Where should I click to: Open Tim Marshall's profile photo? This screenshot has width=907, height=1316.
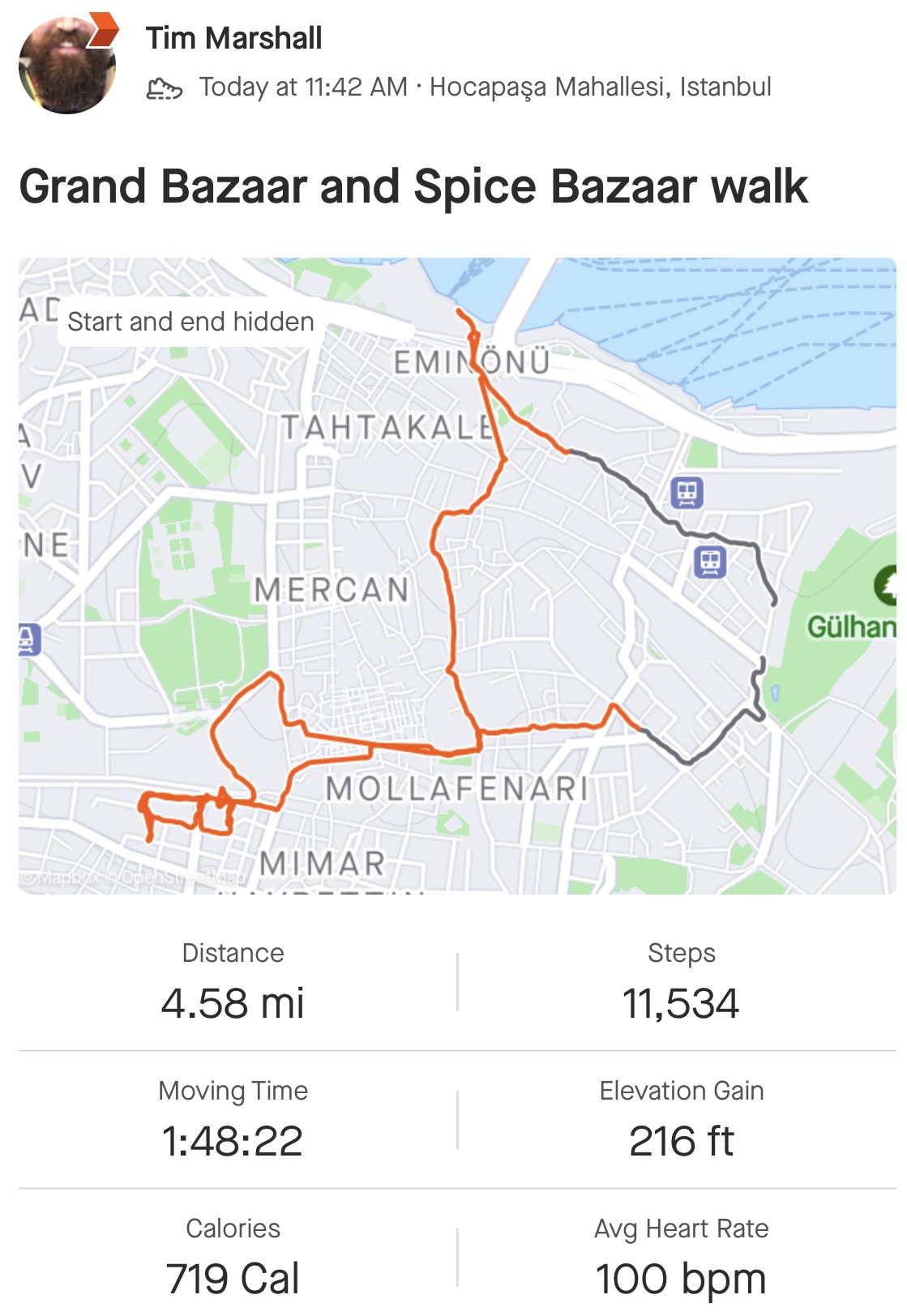click(x=66, y=65)
